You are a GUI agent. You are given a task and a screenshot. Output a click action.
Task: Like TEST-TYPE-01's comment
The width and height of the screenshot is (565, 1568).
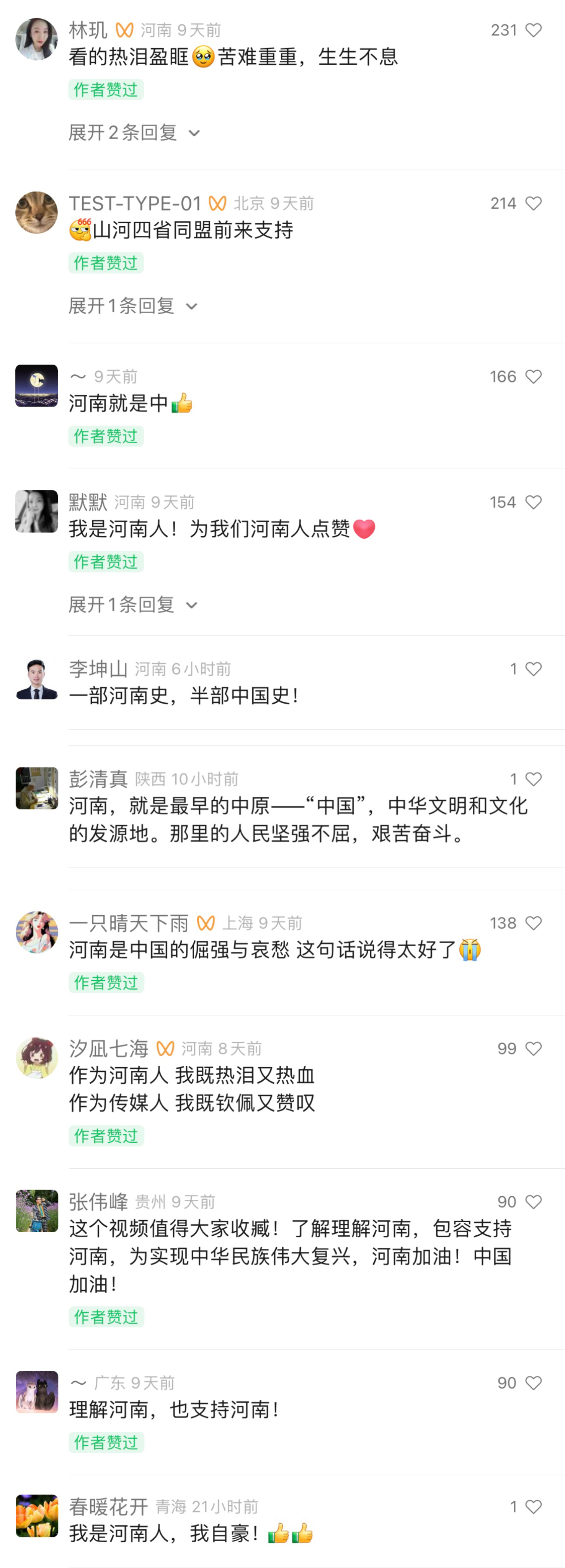(533, 203)
